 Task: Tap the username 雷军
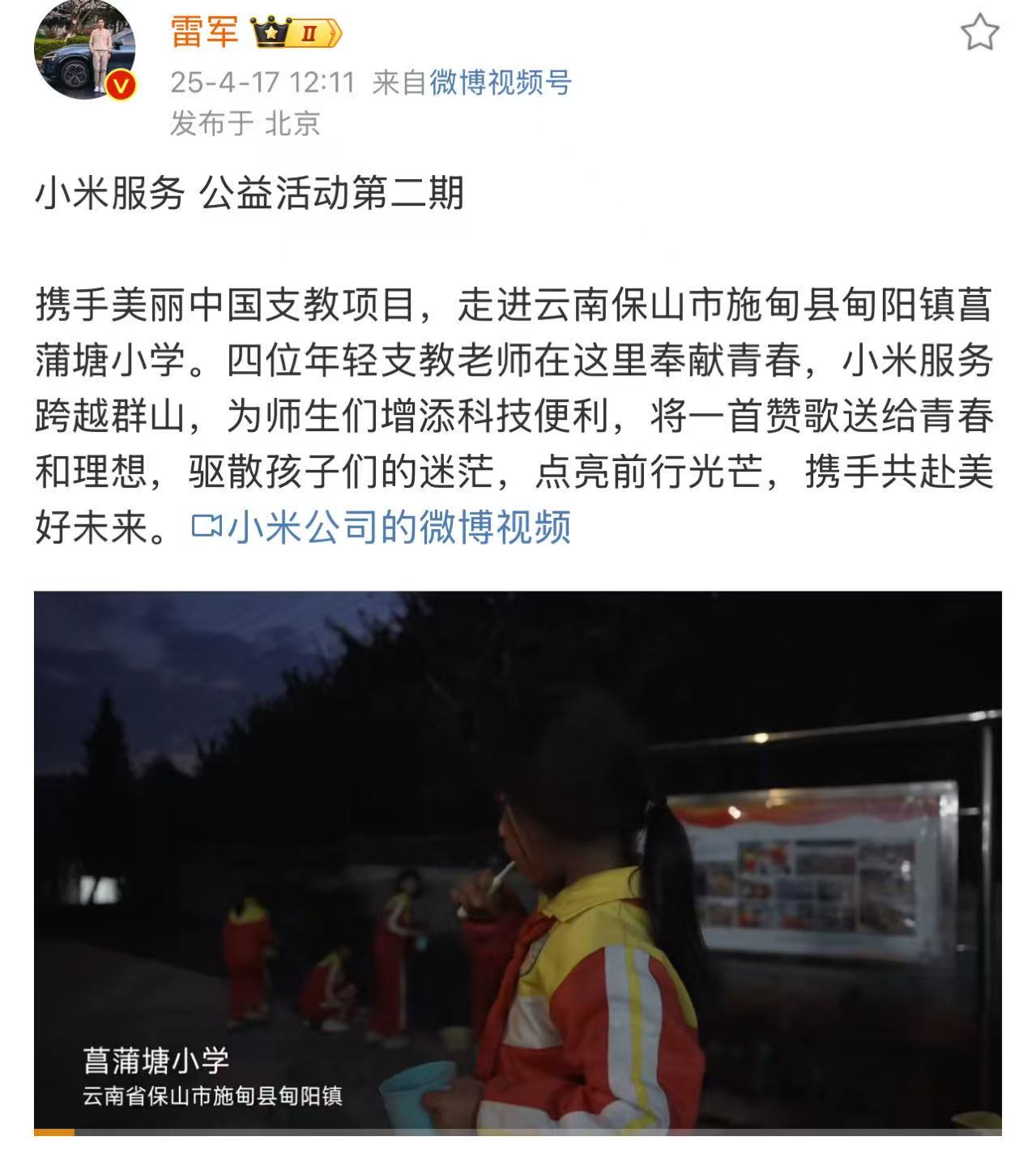click(x=204, y=32)
